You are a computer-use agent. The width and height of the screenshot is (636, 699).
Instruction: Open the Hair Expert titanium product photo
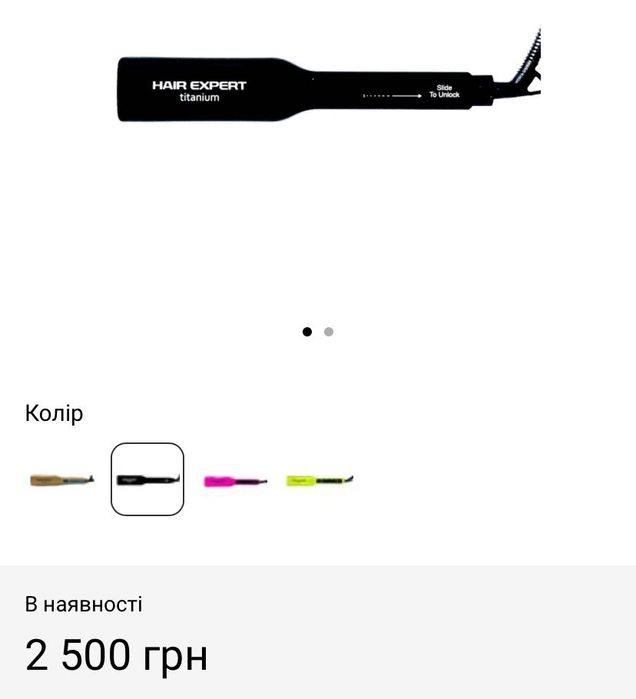[x=318, y=90]
